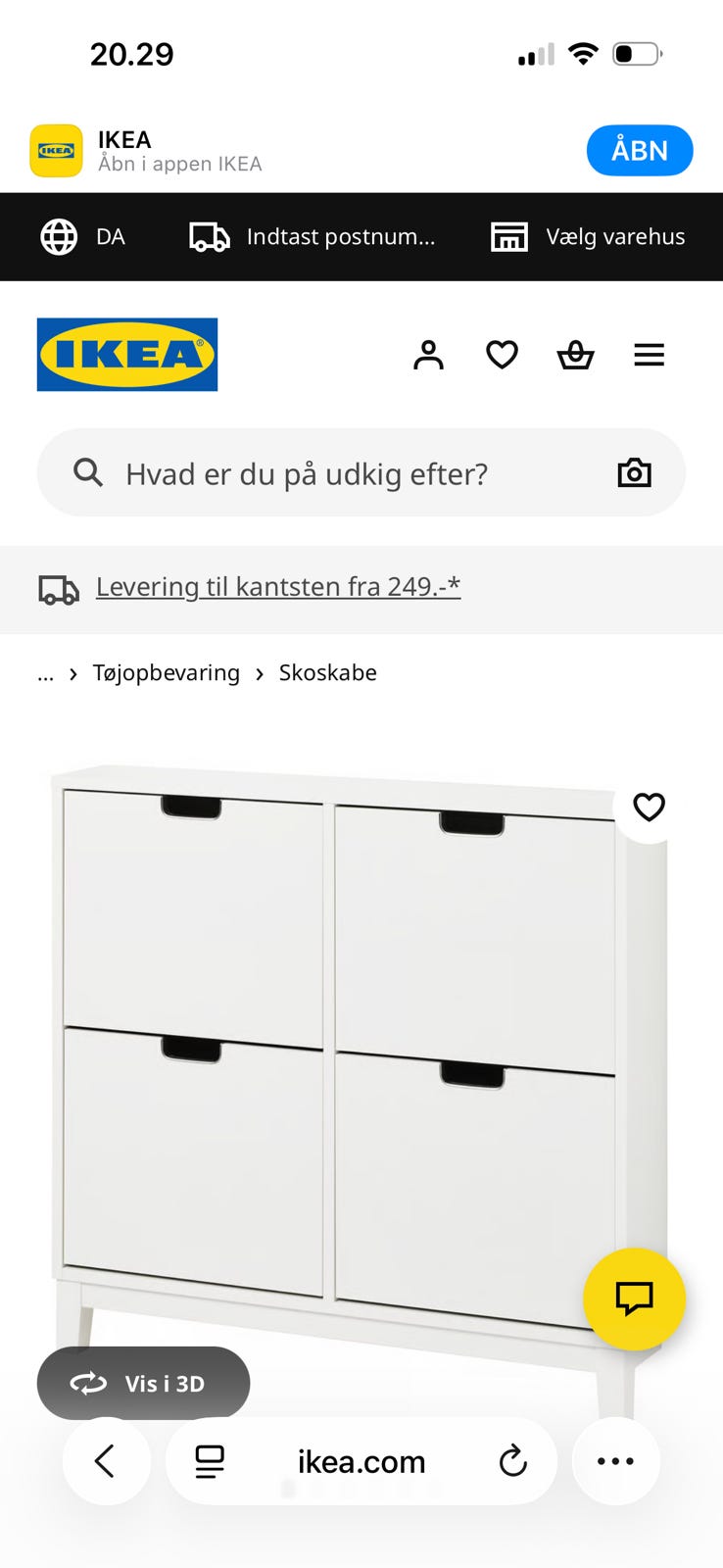Favorite the item using the header heart
The image size is (723, 1568).
[502, 355]
